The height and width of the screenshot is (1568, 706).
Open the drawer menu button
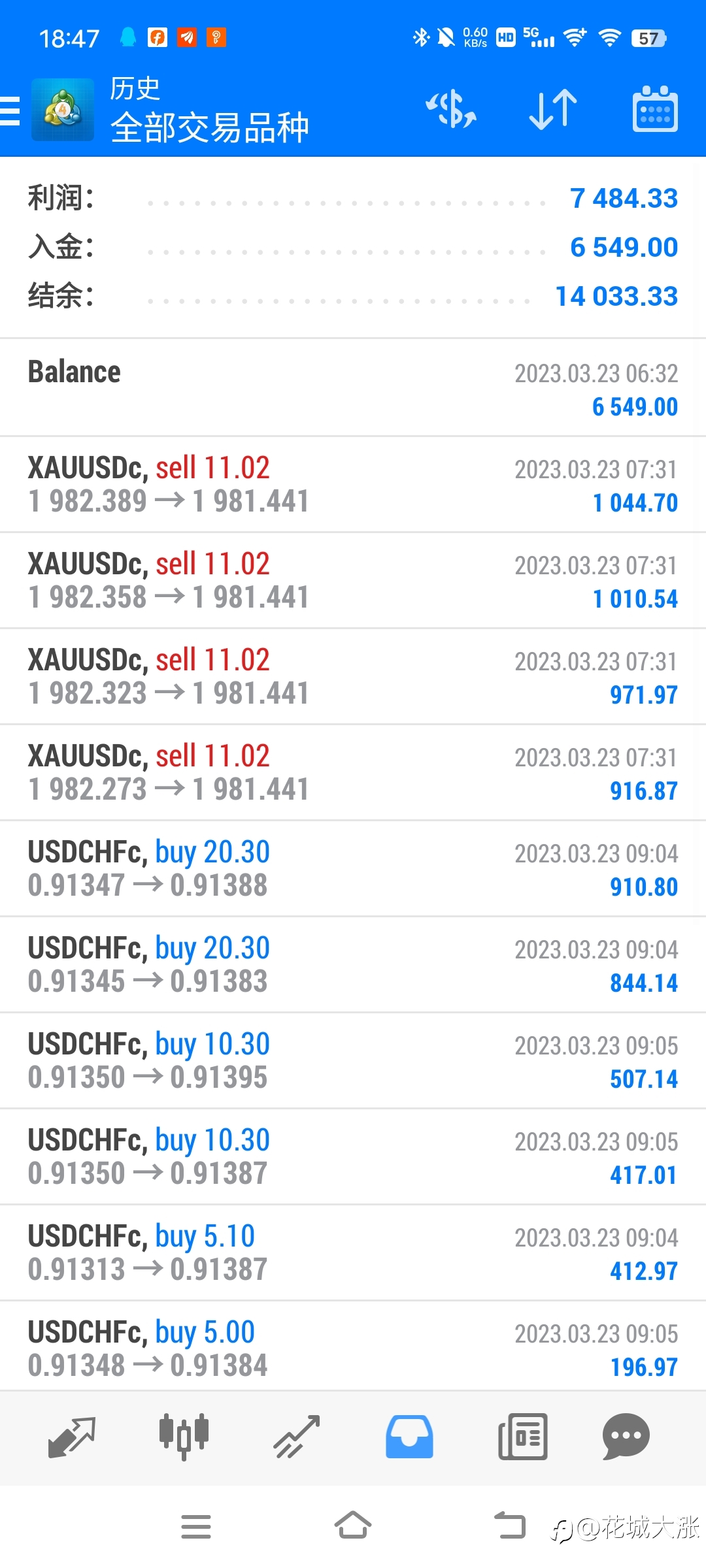pyautogui.click(x=10, y=110)
